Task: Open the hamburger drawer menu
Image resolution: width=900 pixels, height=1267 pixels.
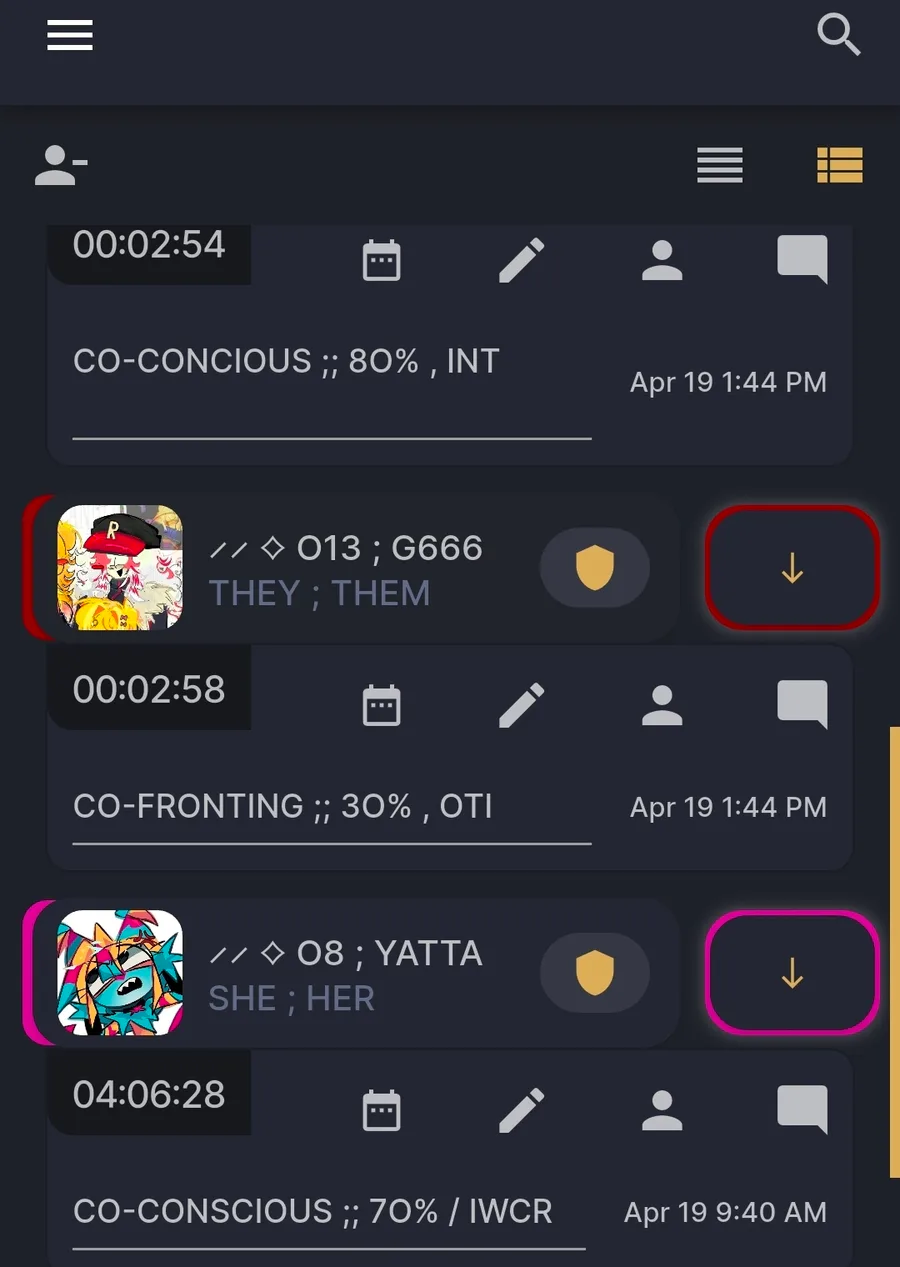Action: click(70, 35)
